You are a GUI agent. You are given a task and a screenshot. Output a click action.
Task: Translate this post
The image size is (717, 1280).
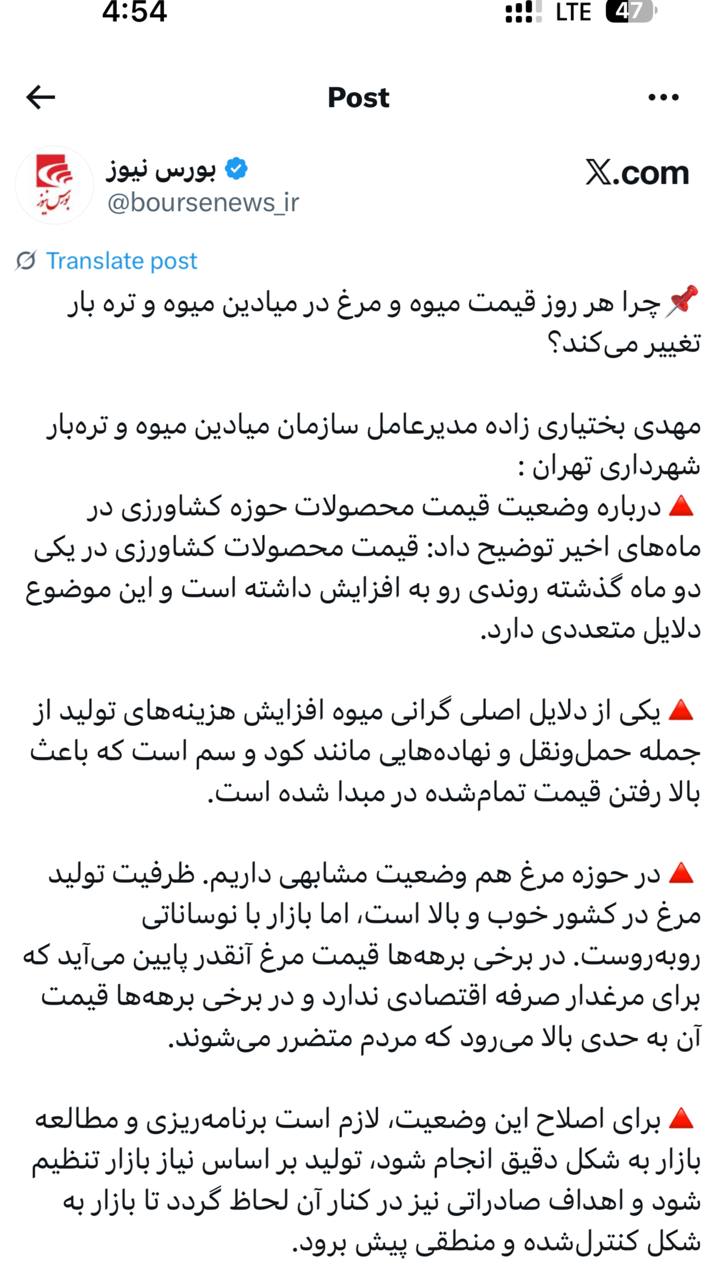pyautogui.click(x=121, y=261)
